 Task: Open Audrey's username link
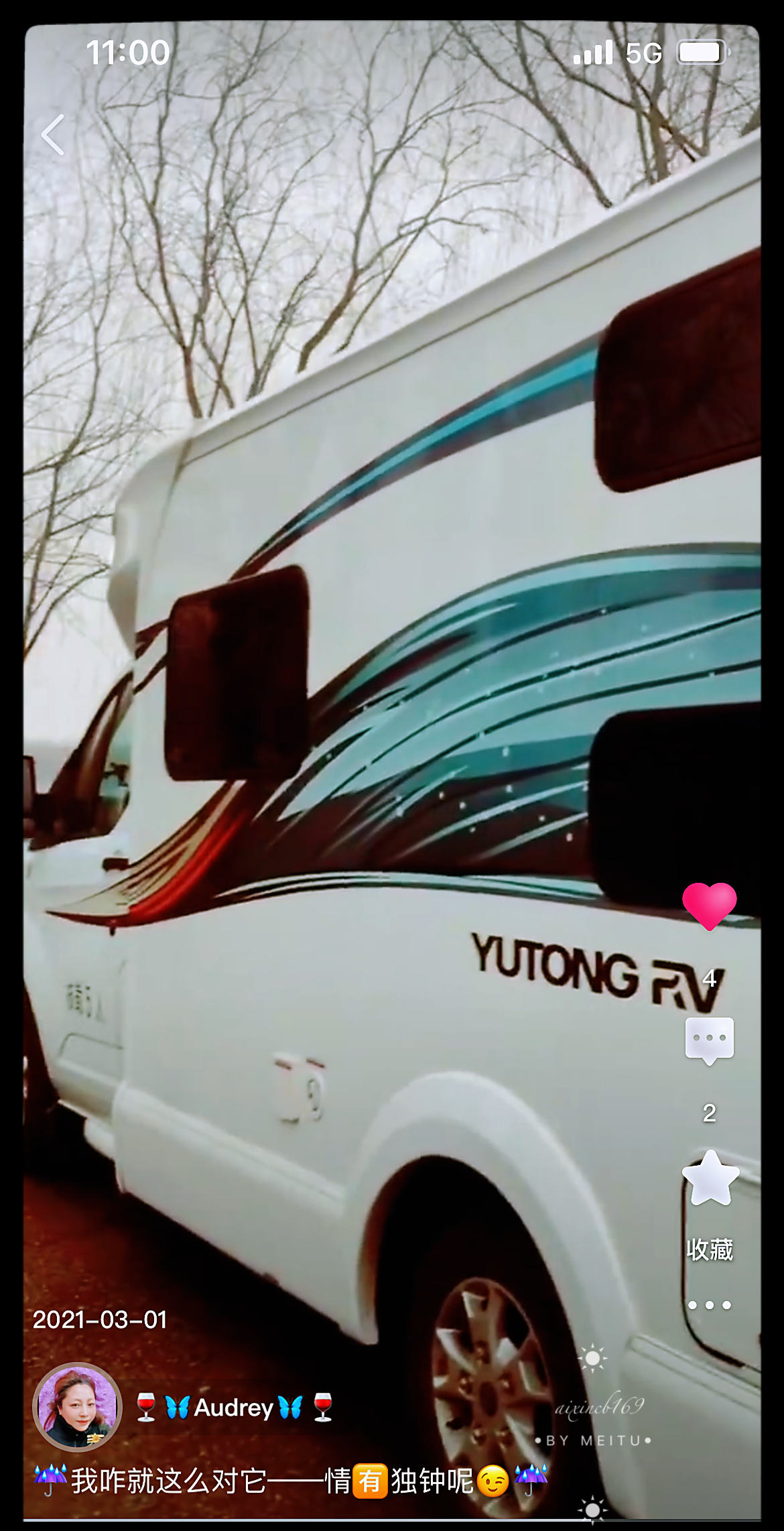pos(233,1407)
